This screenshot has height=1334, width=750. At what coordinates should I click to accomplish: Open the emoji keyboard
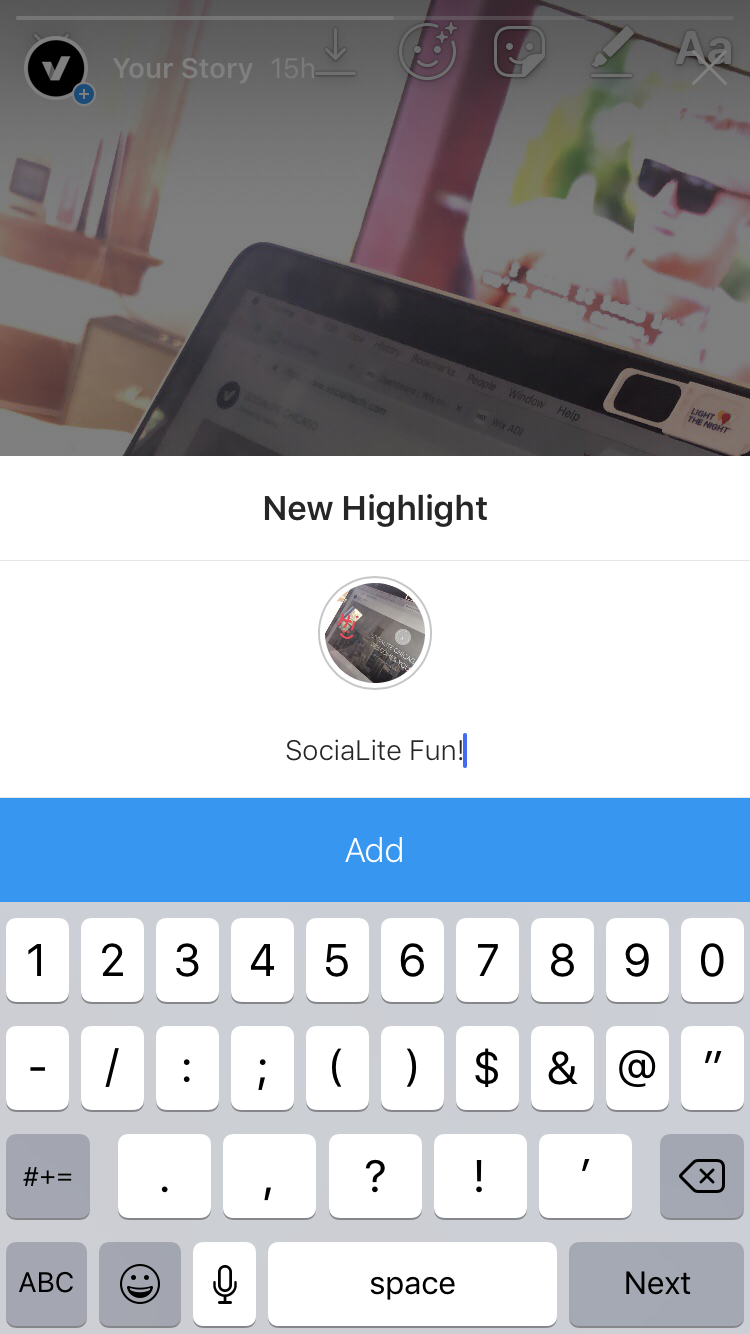coord(140,1284)
